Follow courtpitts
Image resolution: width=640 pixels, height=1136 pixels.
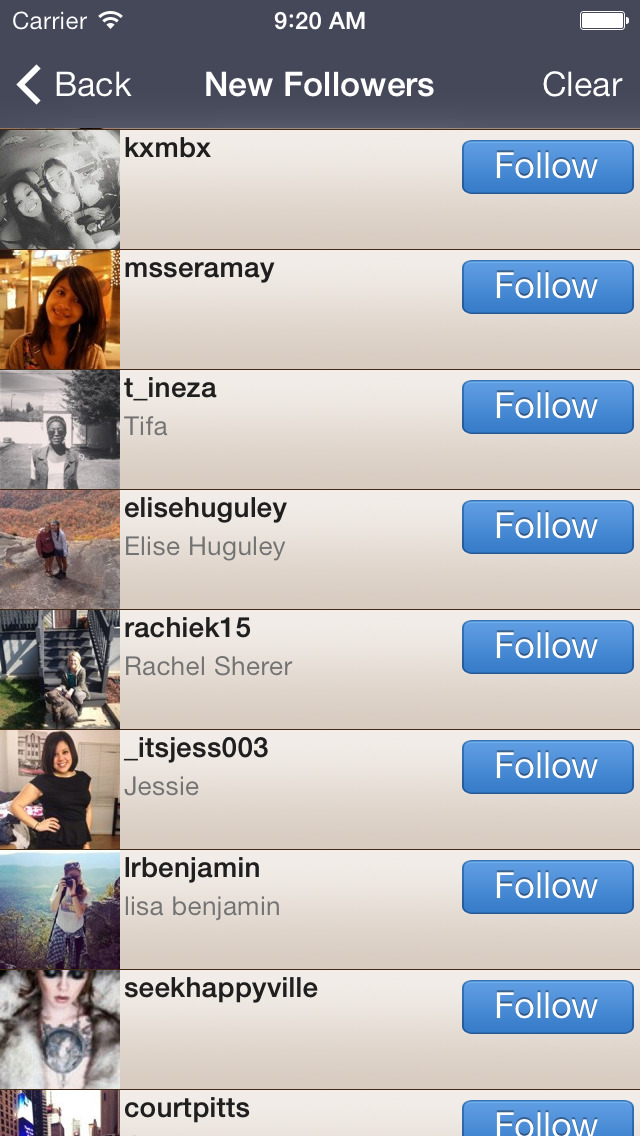[x=547, y=1118]
